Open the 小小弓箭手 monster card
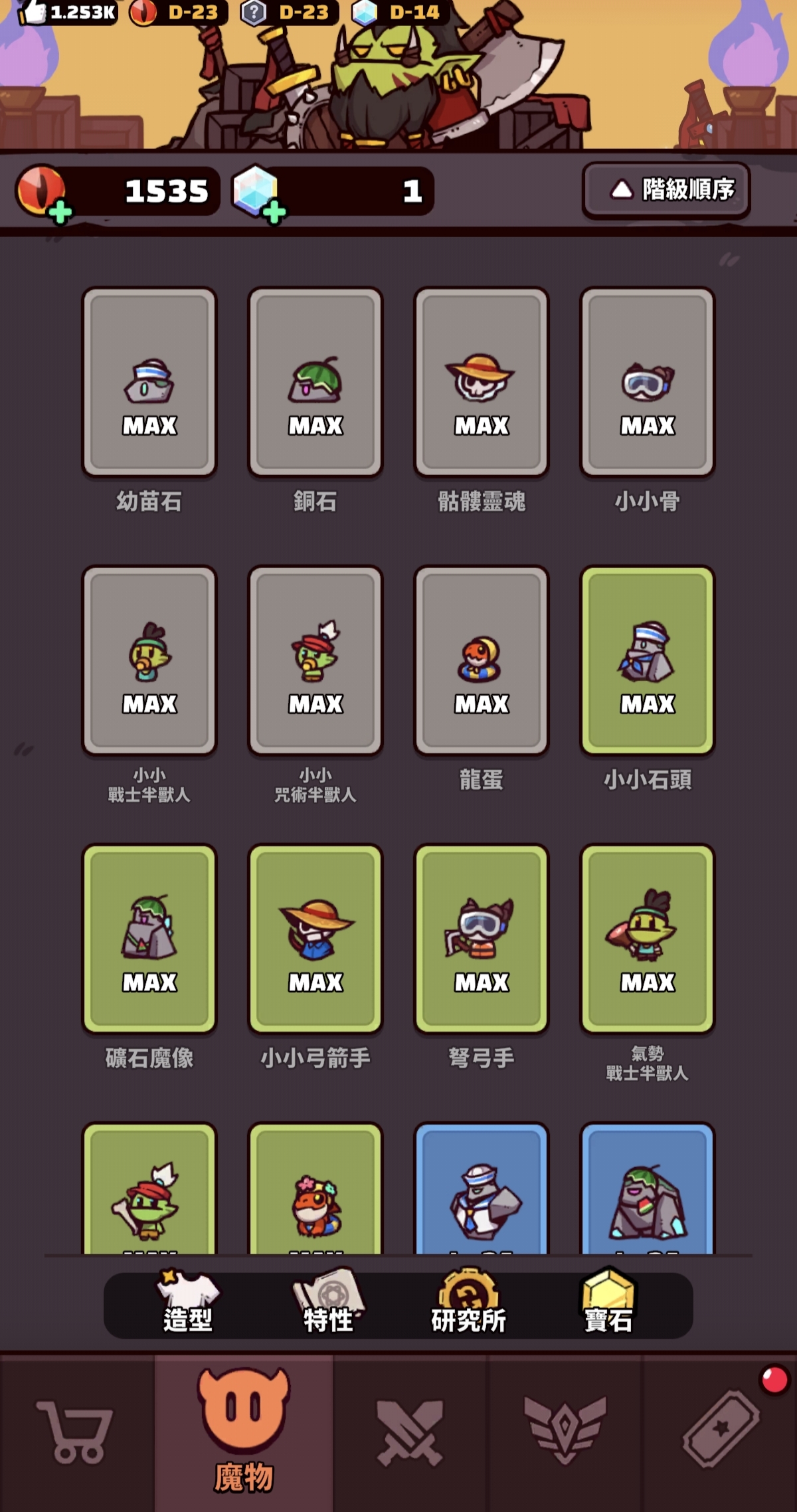The image size is (797, 1512). (x=315, y=938)
